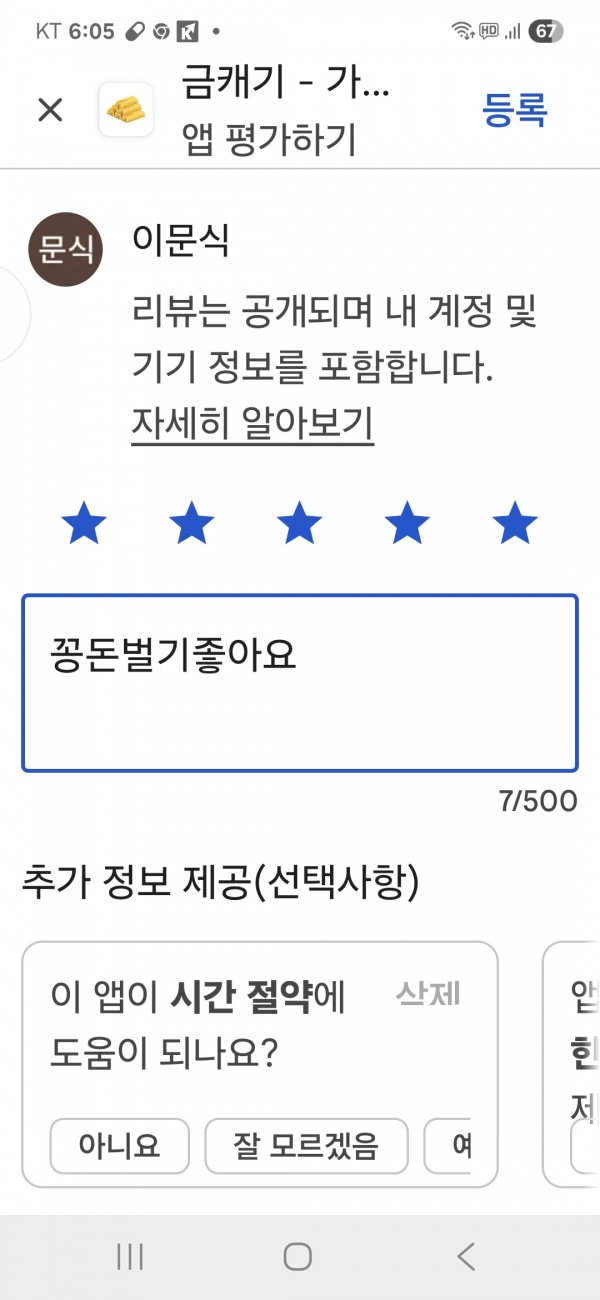This screenshot has width=600, height=1300.
Task: Open the 자세히 알아보기 link
Action: tap(252, 424)
